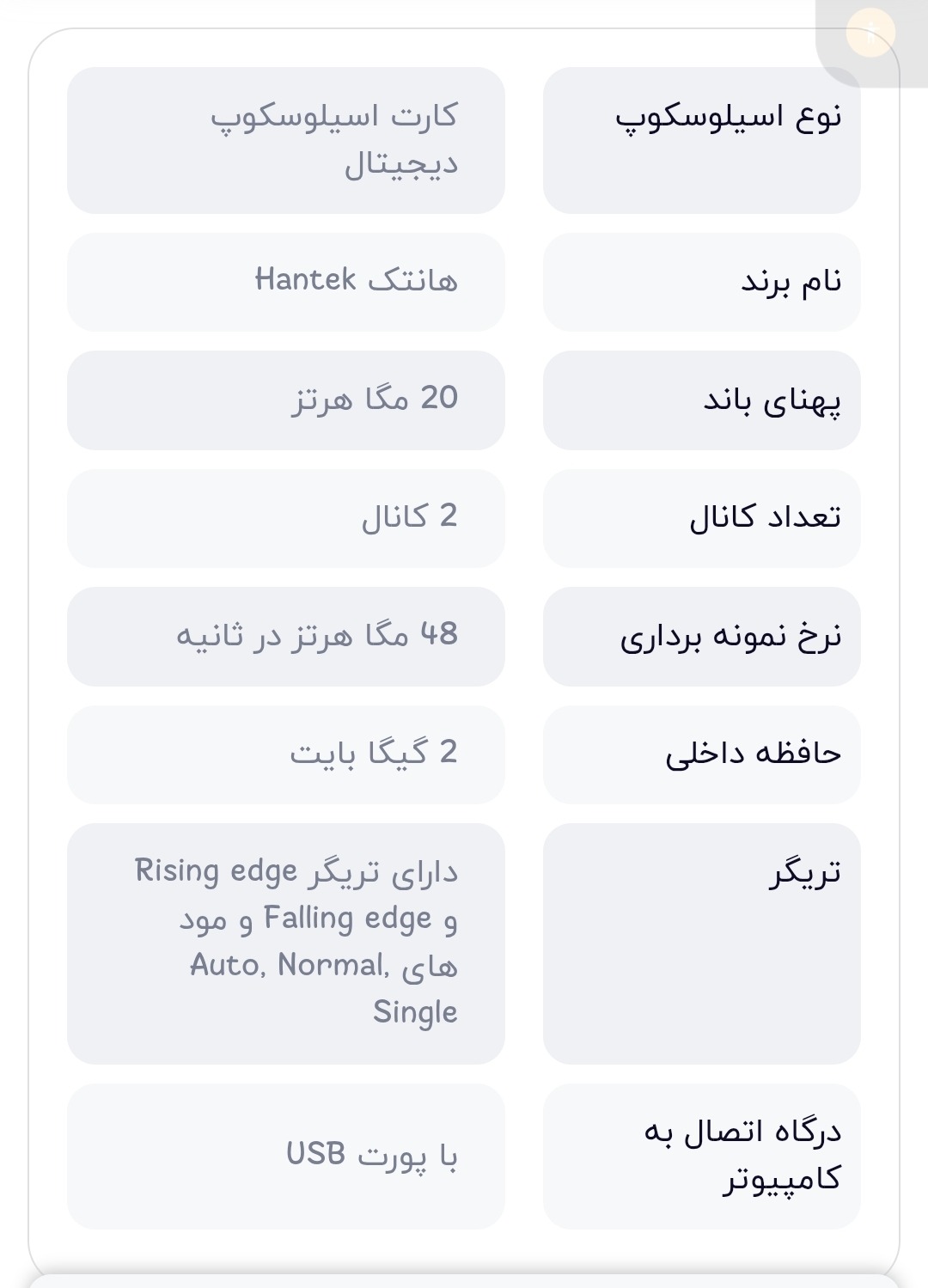The width and height of the screenshot is (928, 1288).
Task: Open the floating accessibility shortcut button
Action: point(870,34)
